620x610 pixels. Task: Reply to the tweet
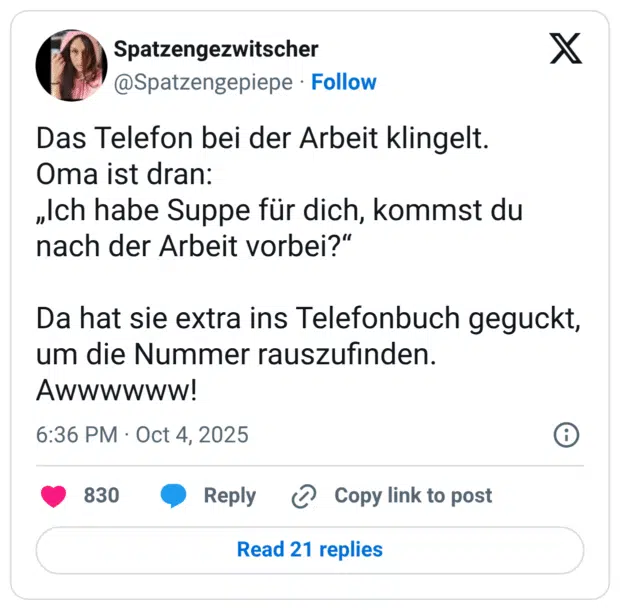click(208, 495)
